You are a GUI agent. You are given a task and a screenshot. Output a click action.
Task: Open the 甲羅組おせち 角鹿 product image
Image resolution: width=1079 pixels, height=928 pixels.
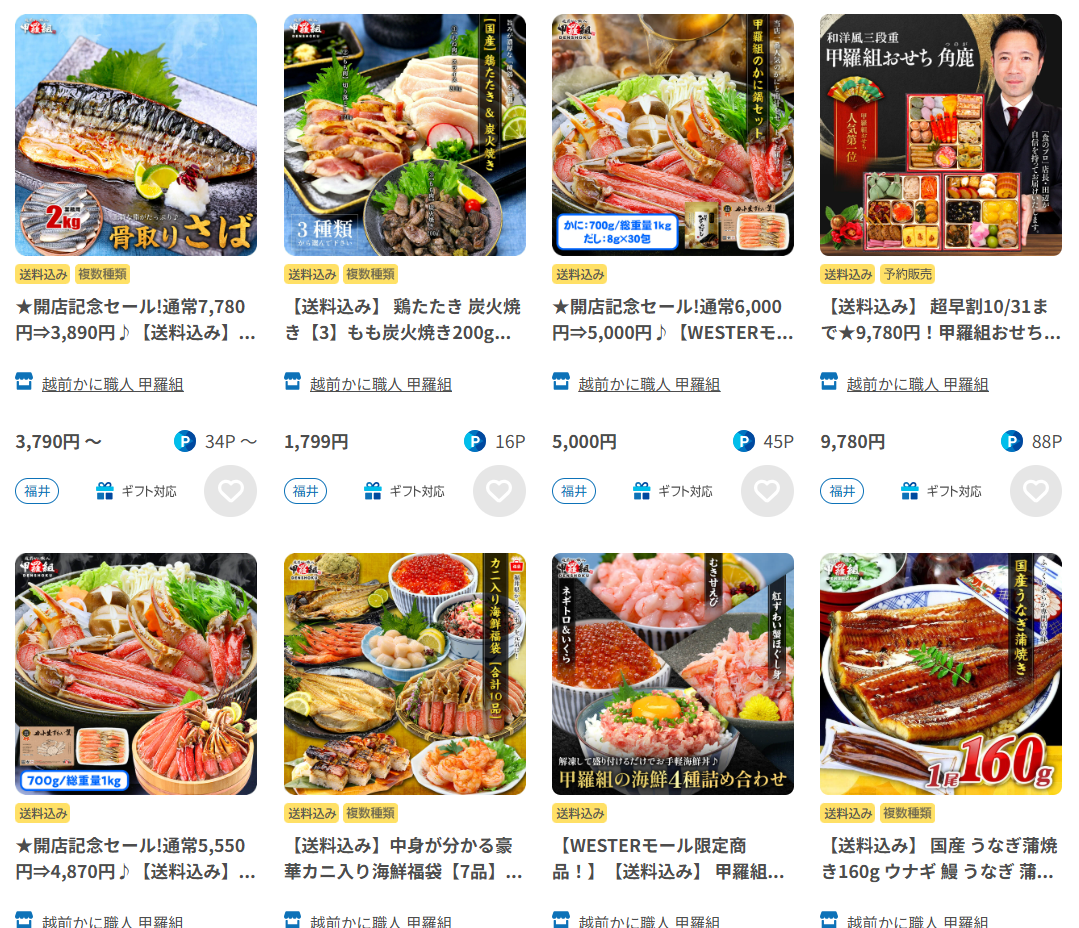[940, 135]
